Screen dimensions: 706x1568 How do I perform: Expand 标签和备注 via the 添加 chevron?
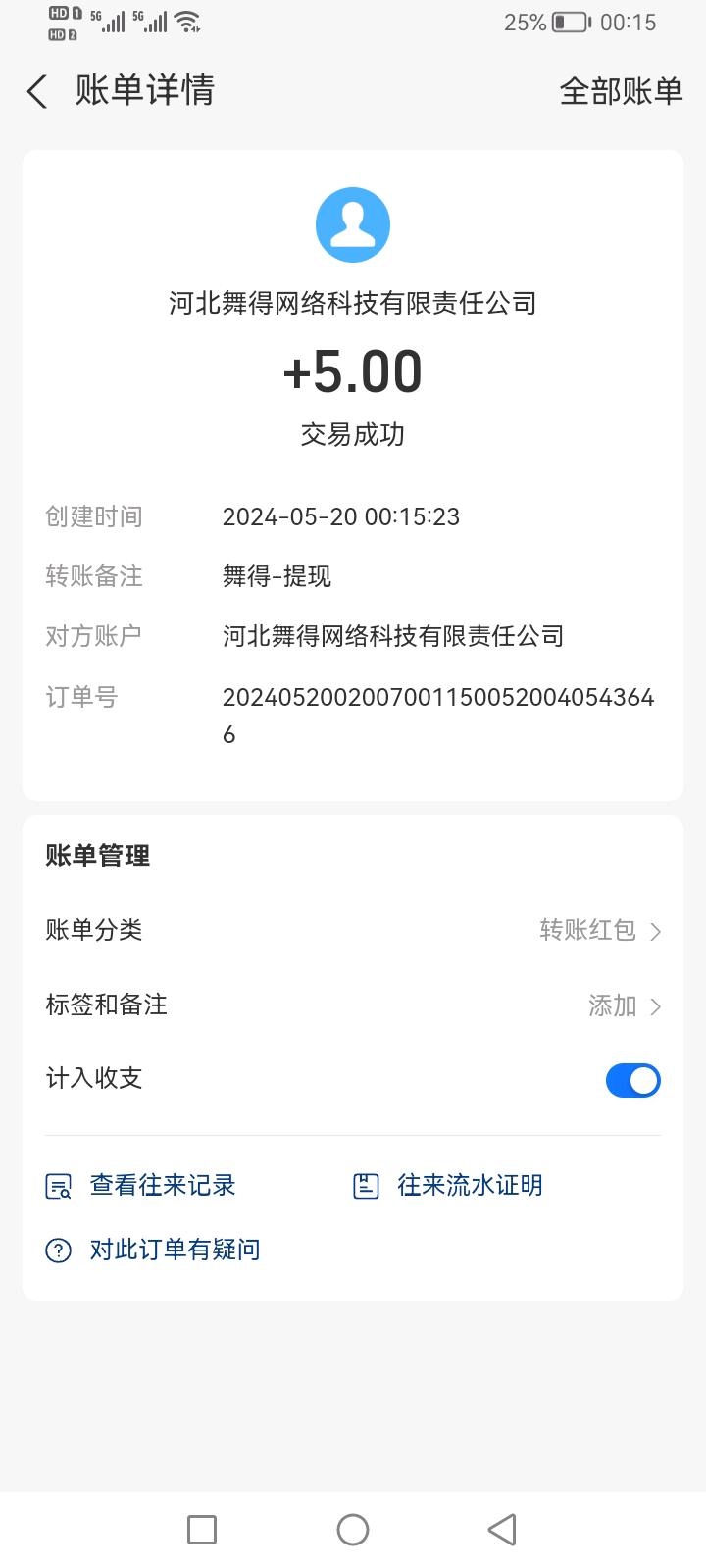(x=655, y=1005)
